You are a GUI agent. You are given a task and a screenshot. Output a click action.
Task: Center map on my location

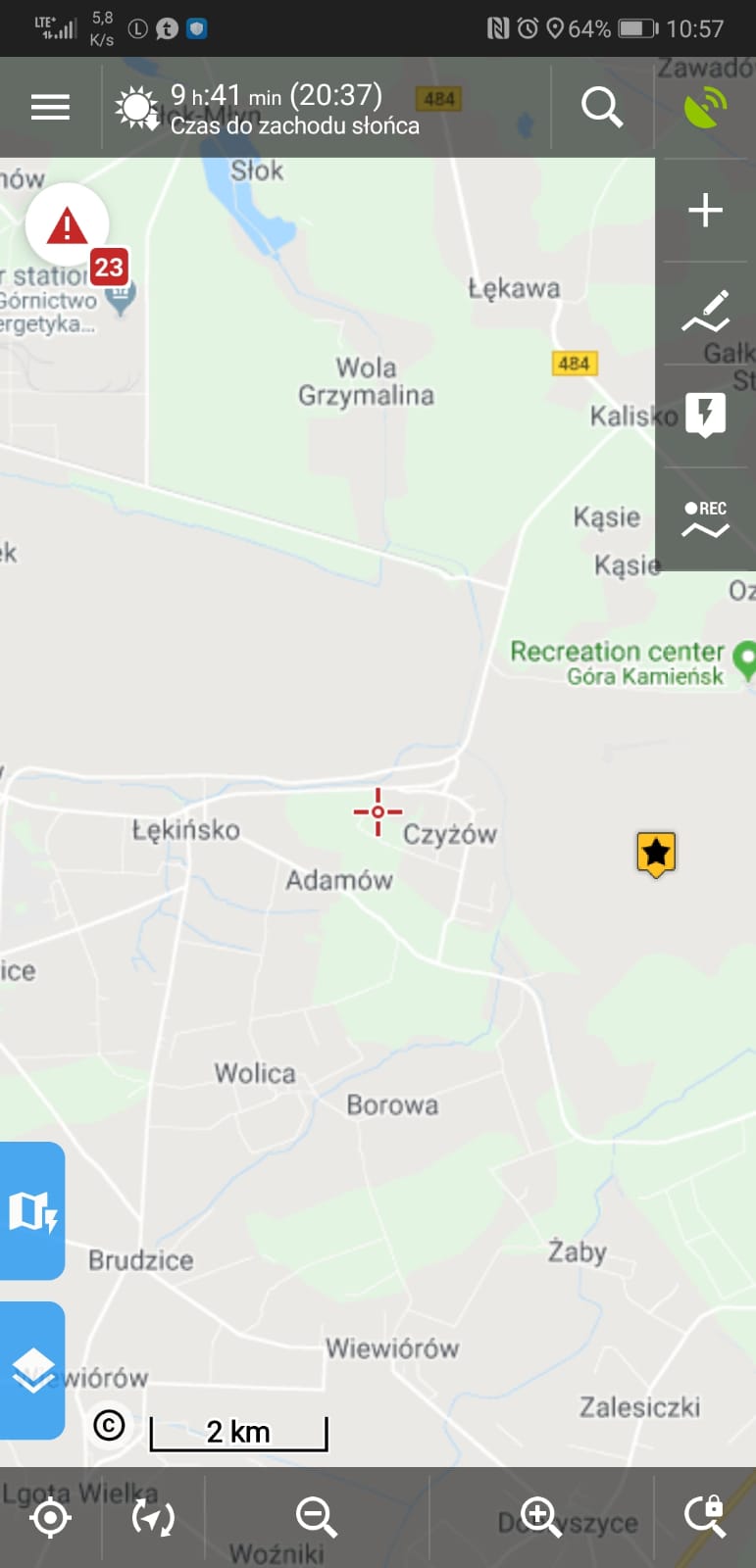pyautogui.click(x=50, y=1518)
